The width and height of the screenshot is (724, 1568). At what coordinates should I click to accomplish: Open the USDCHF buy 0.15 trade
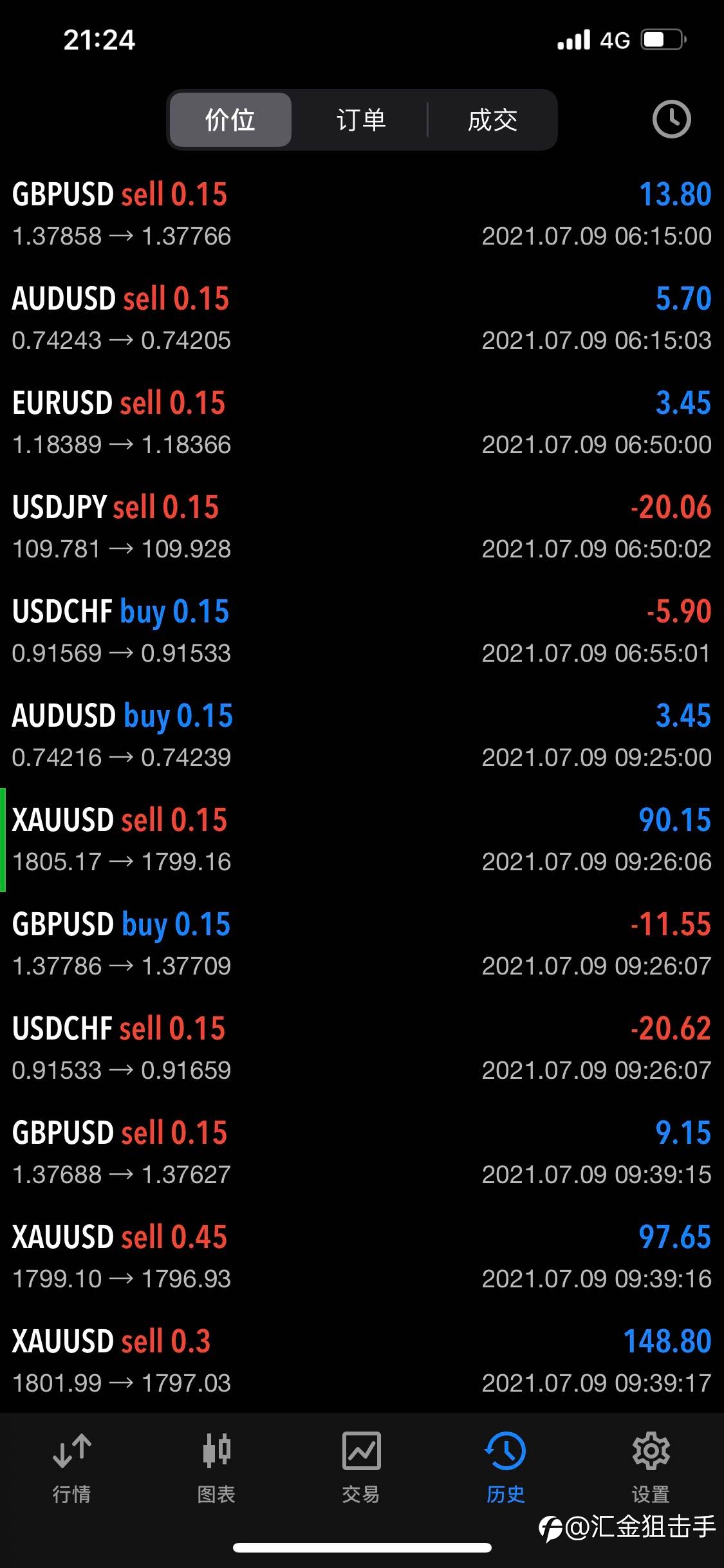(362, 631)
